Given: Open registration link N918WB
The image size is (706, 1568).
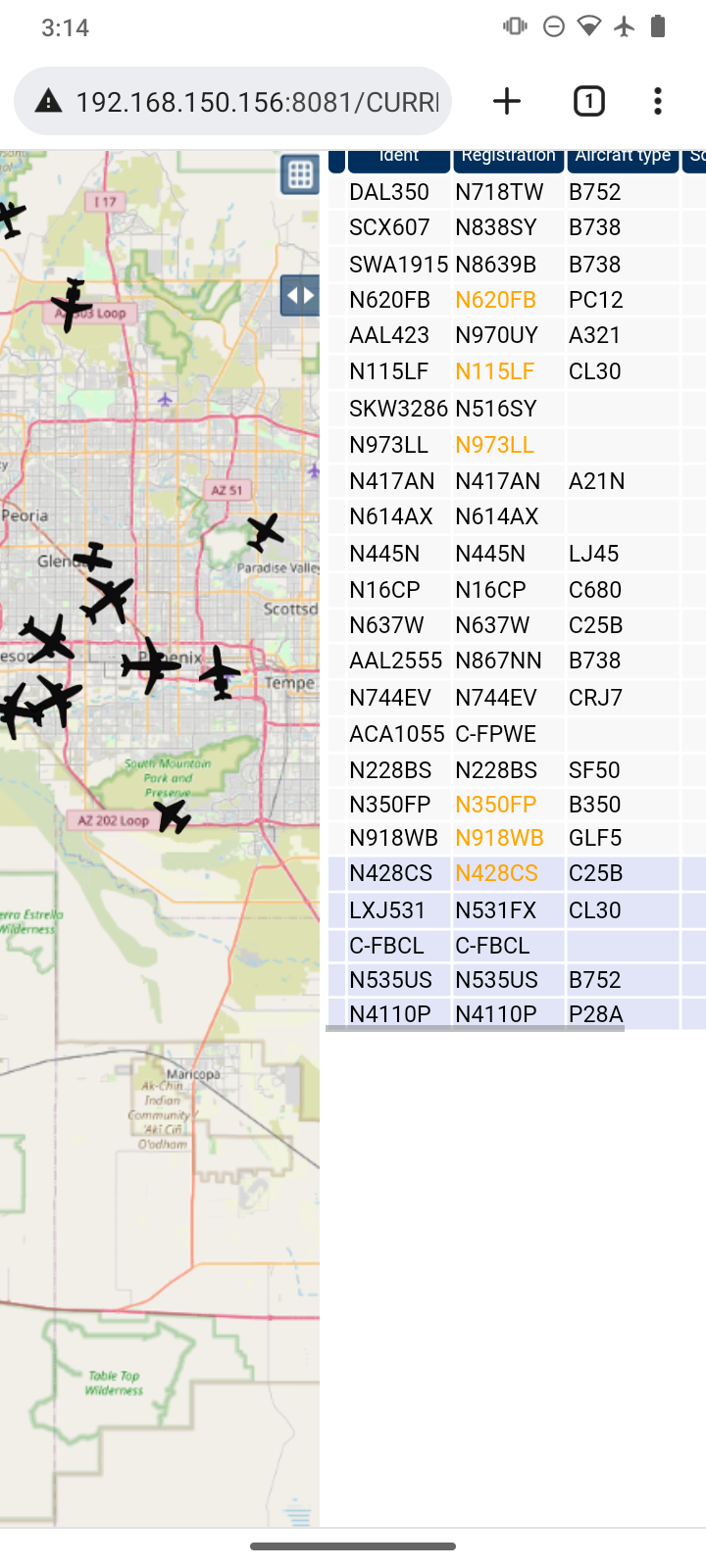Looking at the screenshot, I should click(499, 838).
